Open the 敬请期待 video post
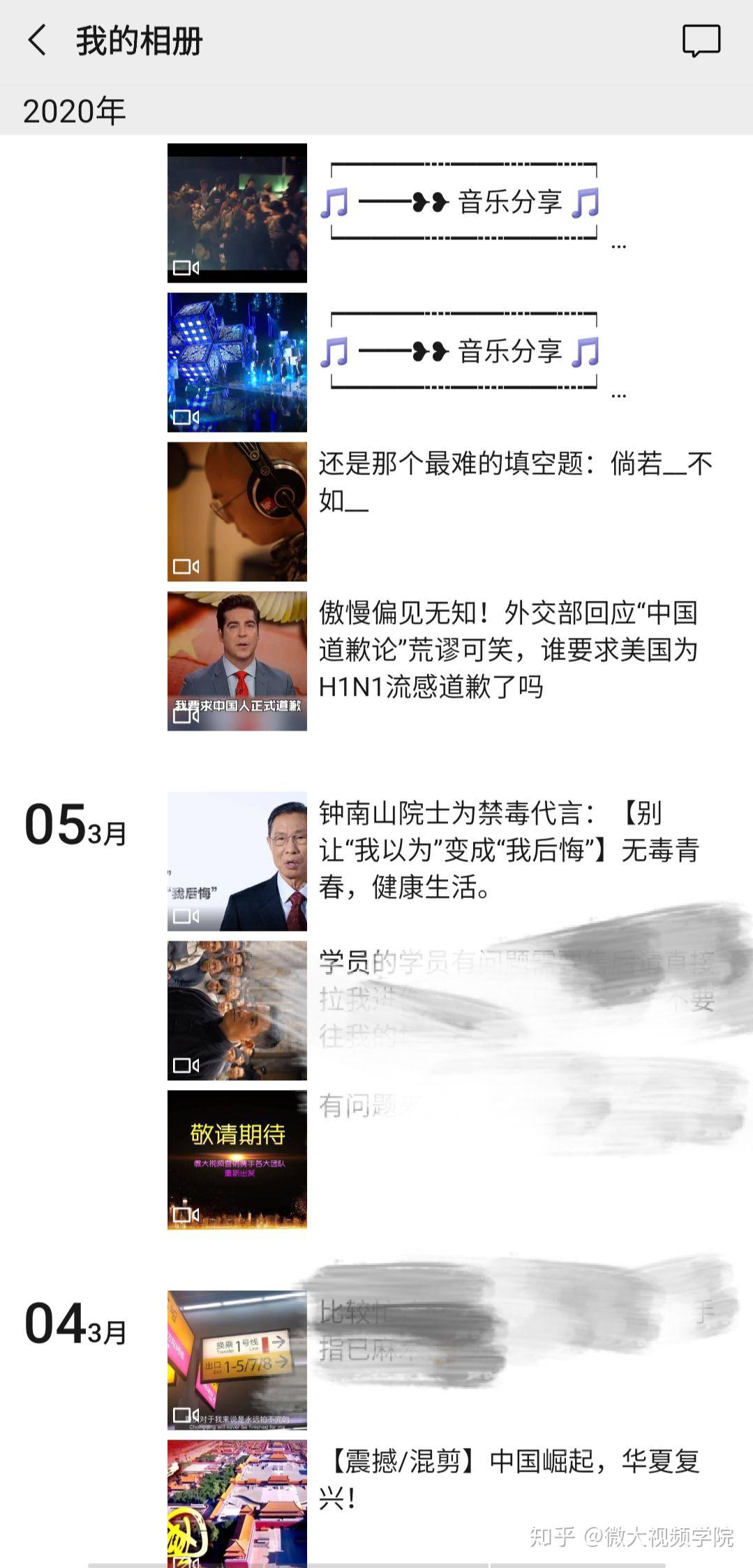The height and width of the screenshot is (1568, 753). [x=237, y=1160]
